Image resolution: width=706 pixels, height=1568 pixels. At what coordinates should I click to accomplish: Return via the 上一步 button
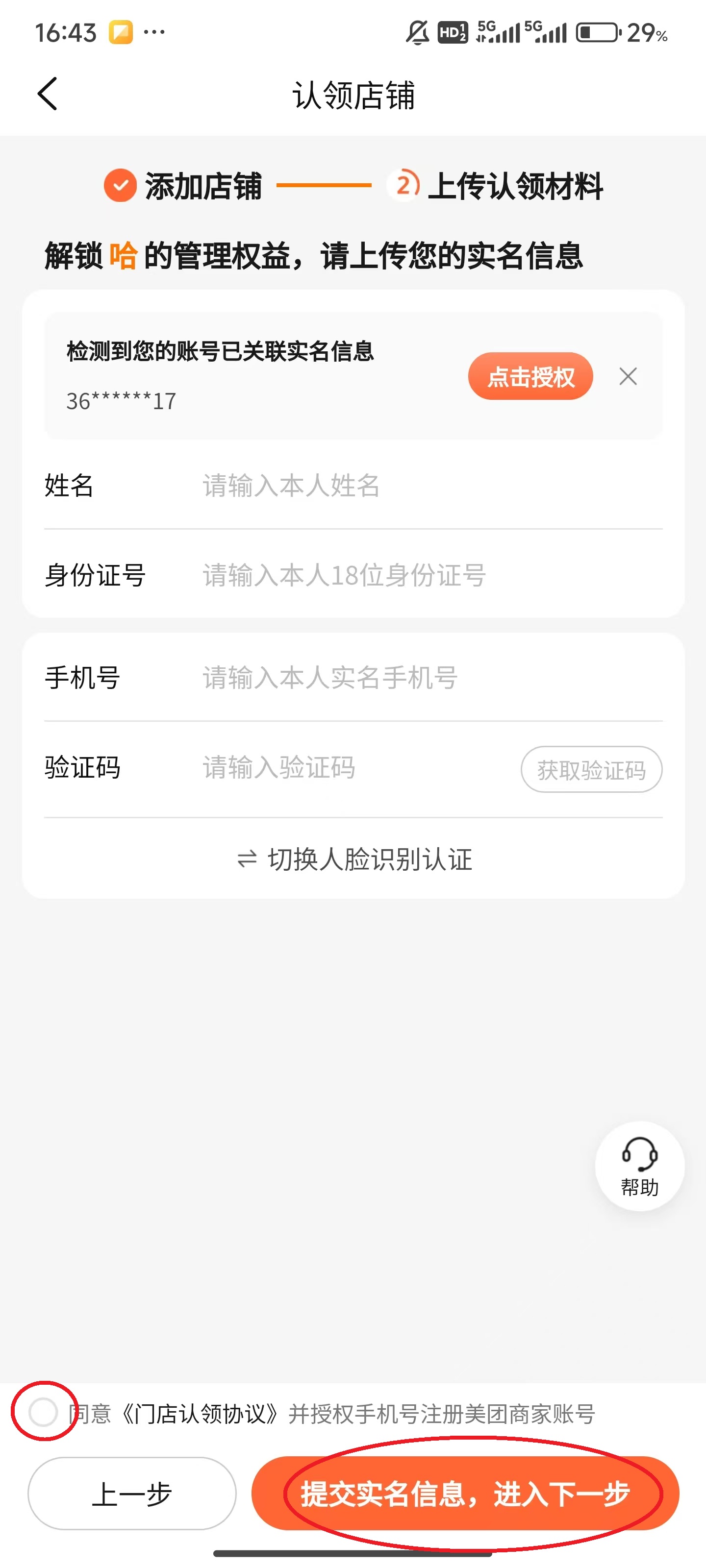(x=131, y=1493)
